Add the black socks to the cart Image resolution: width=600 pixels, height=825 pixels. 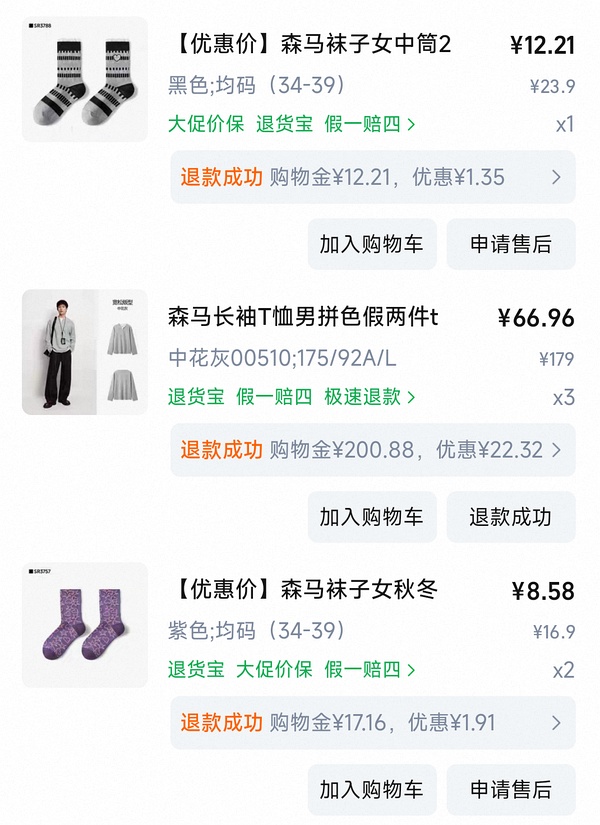point(372,244)
